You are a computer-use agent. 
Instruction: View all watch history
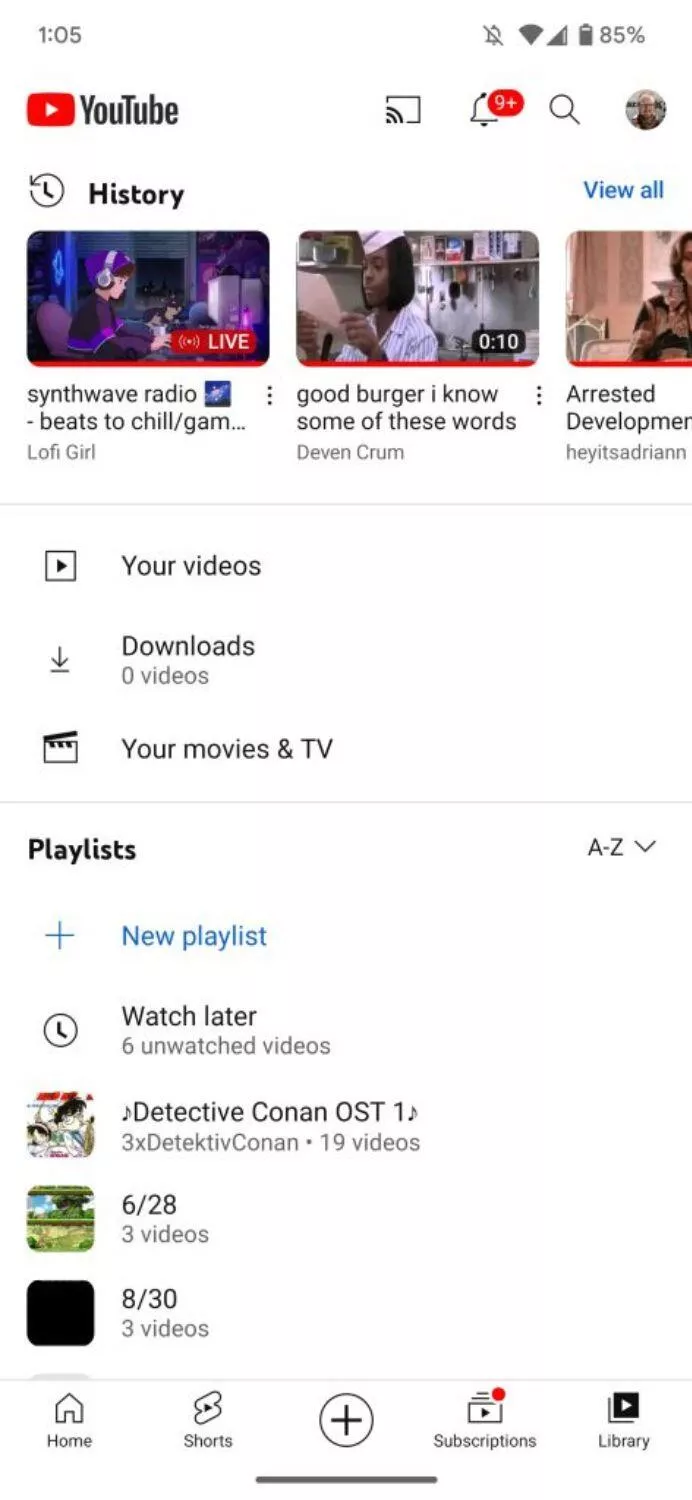[623, 190]
